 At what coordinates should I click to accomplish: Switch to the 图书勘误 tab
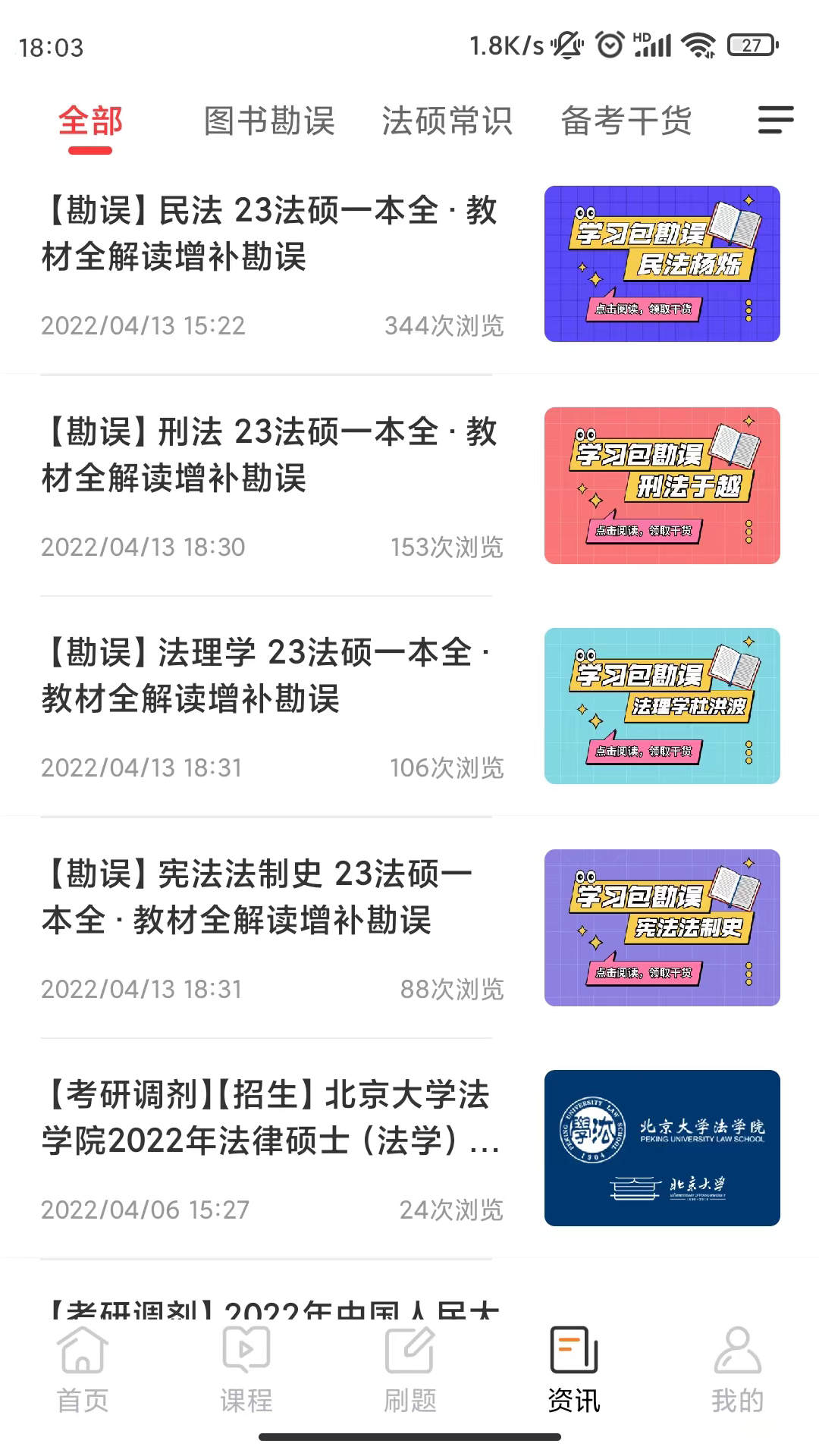pyautogui.click(x=269, y=121)
